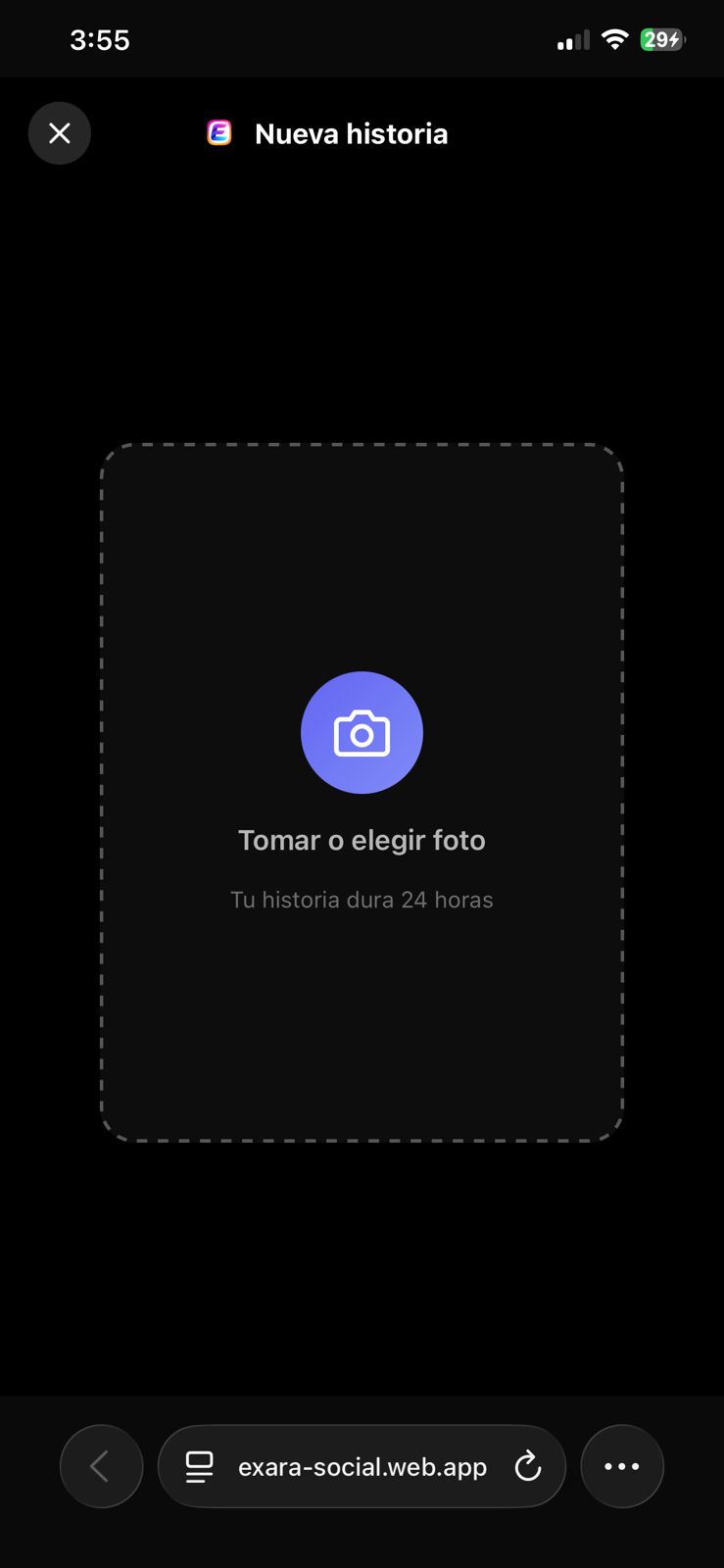The image size is (724, 1568).
Task: Refresh the page with the reload icon
Action: [528, 1466]
